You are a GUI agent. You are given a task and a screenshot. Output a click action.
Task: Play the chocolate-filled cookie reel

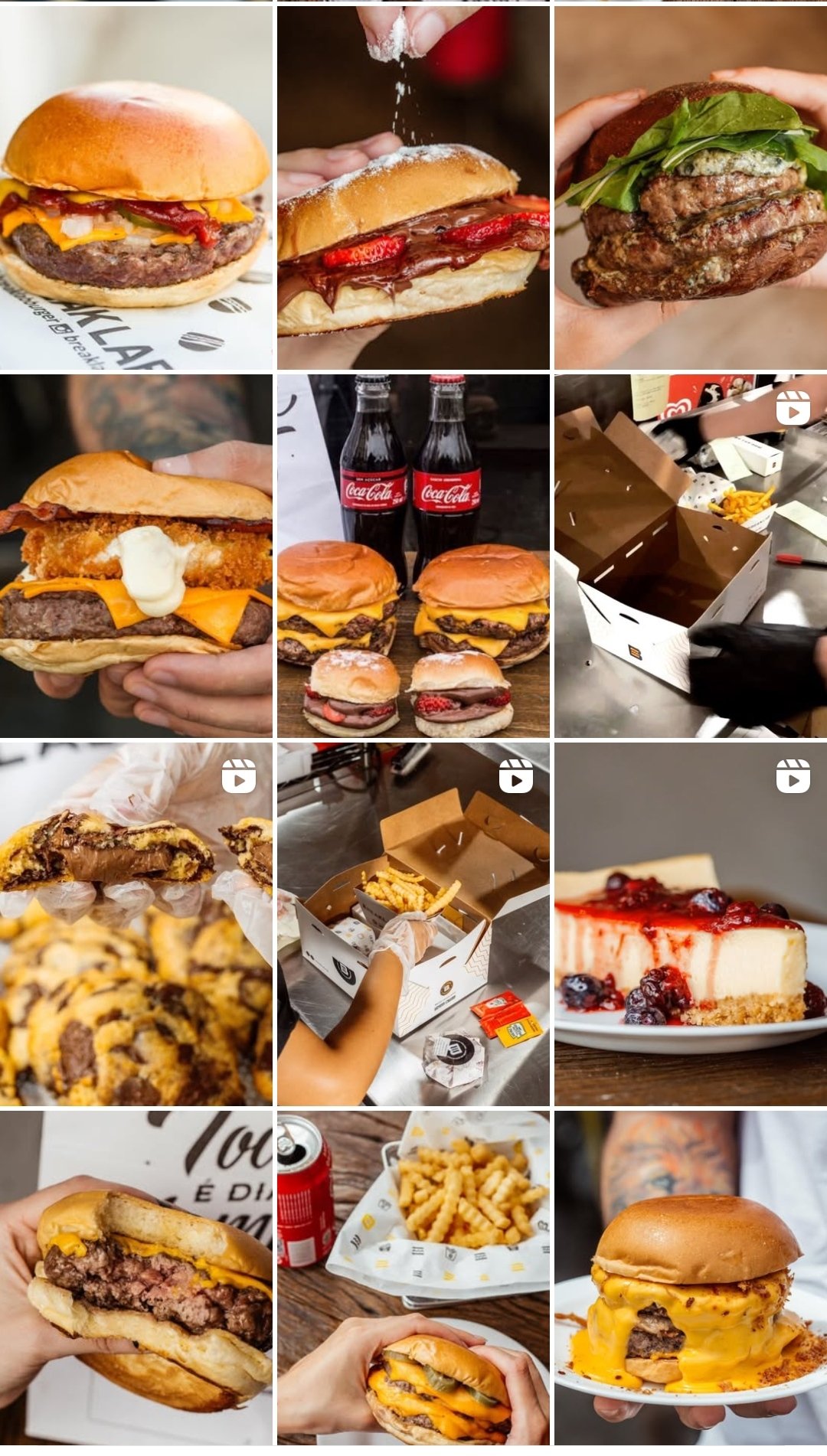point(136,924)
